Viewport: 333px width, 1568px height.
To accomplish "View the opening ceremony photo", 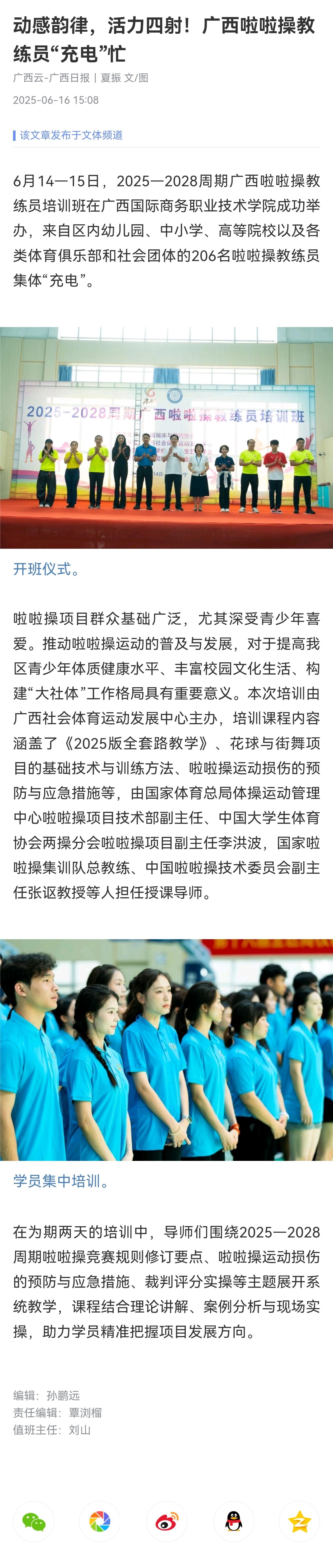I will tap(166, 438).
